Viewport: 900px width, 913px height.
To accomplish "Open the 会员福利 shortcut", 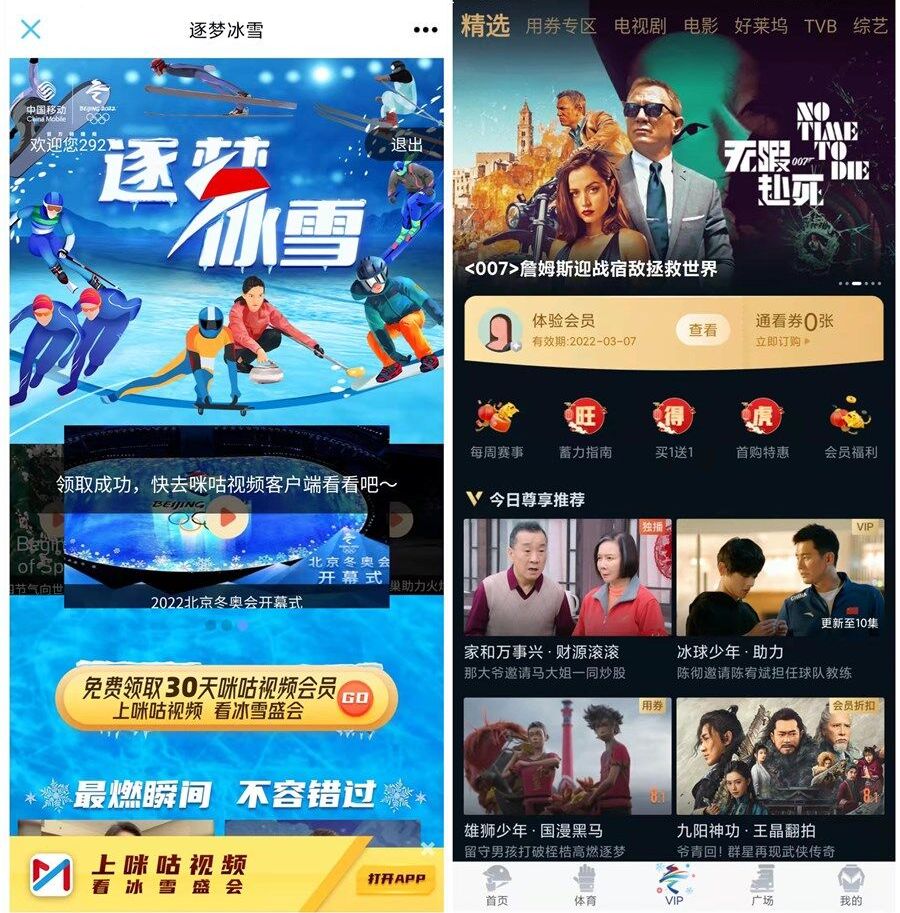I will point(850,429).
